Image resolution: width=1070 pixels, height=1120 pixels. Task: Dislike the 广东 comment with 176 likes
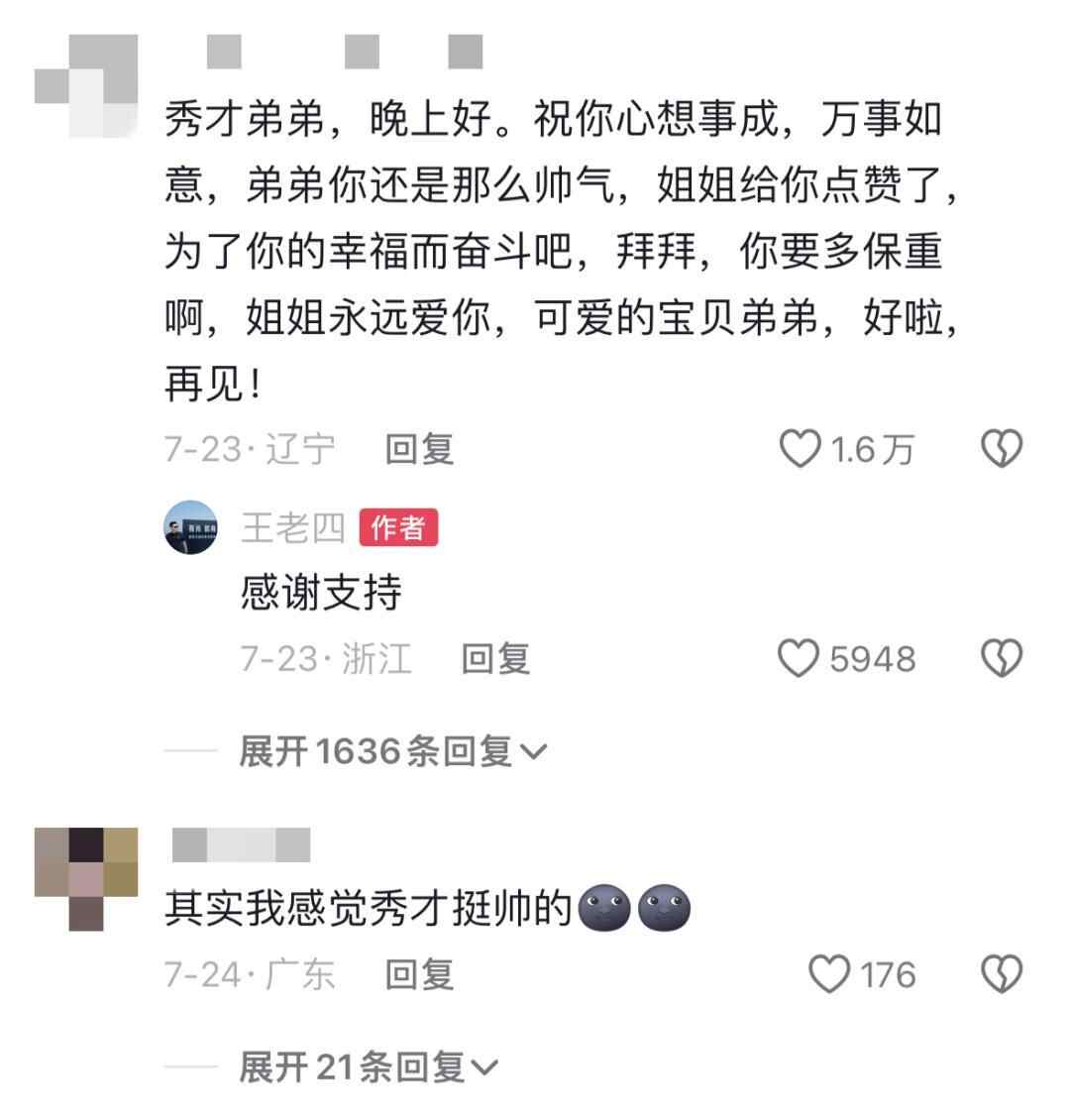coord(1001,974)
